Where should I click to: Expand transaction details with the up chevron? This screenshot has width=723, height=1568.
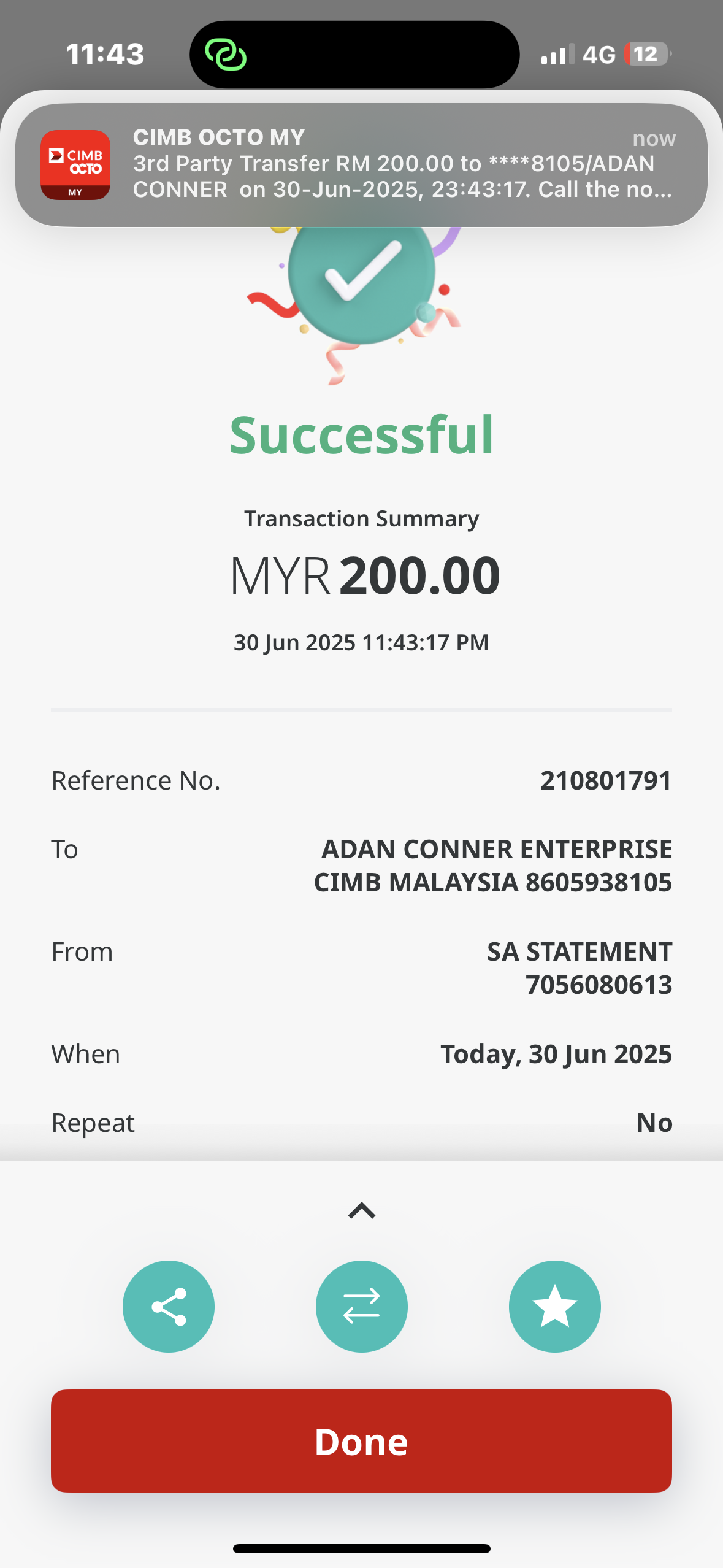click(361, 1210)
